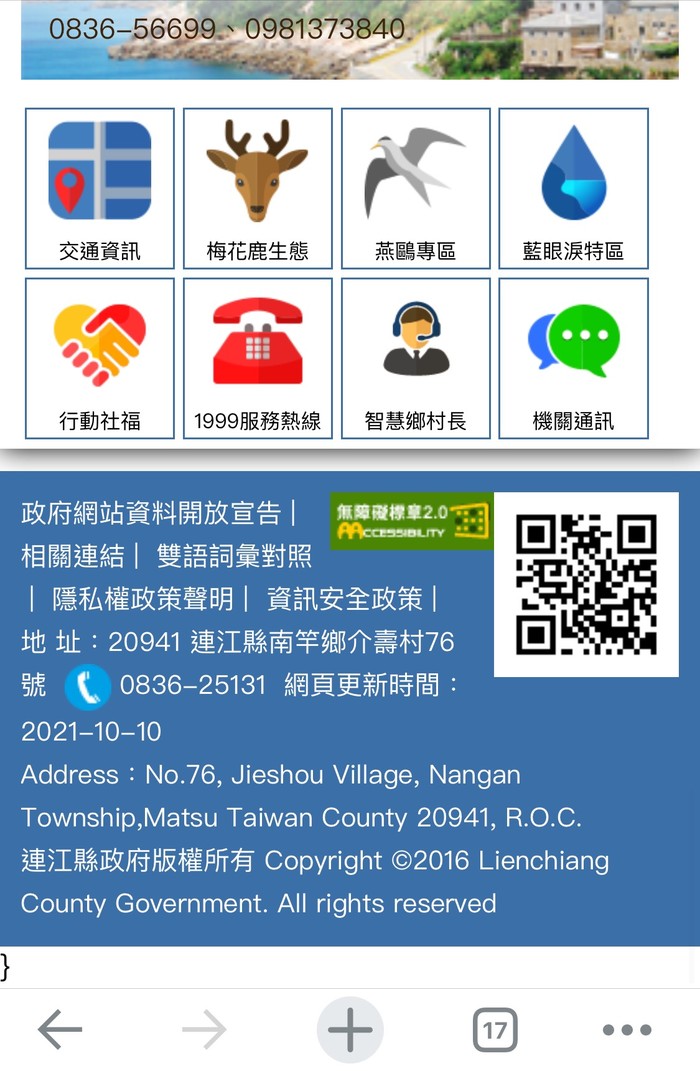
Task: Open the 智慧鄉村長 tile
Action: 415,358
